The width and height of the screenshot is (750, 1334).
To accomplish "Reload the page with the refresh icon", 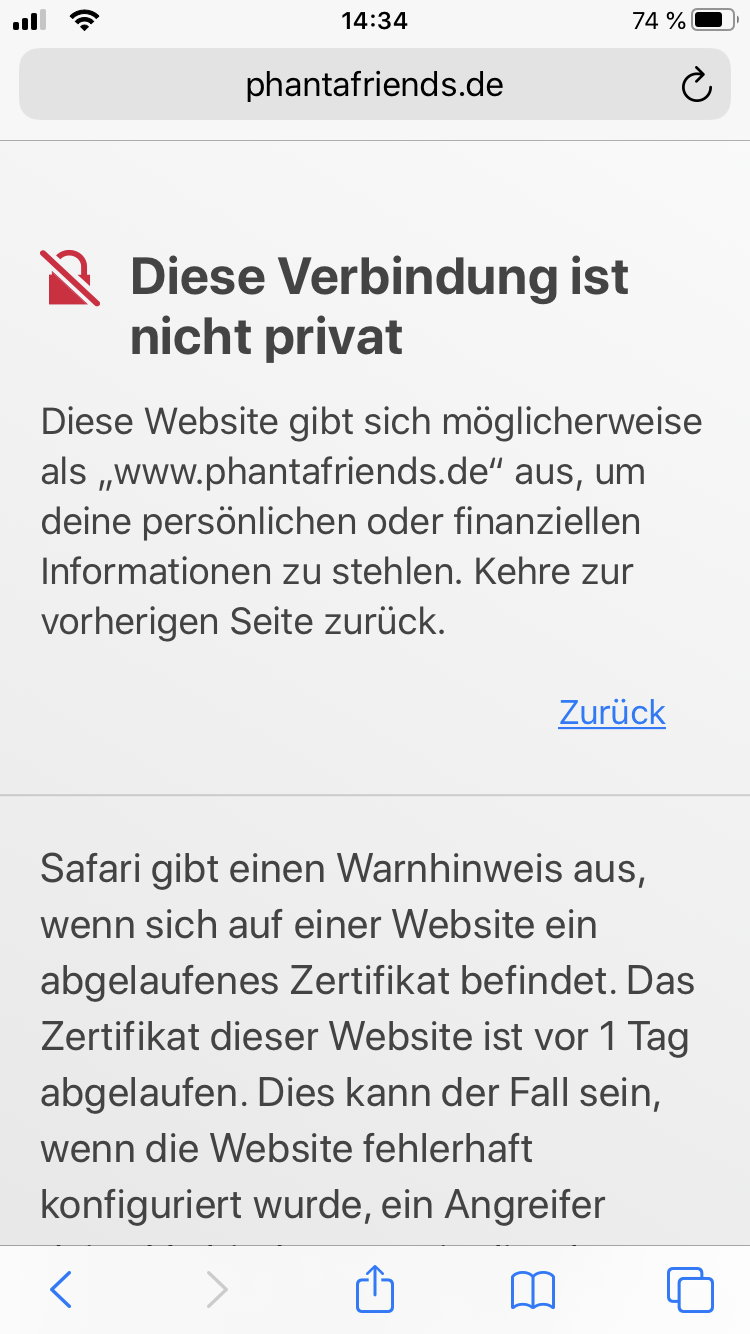I will point(696,86).
